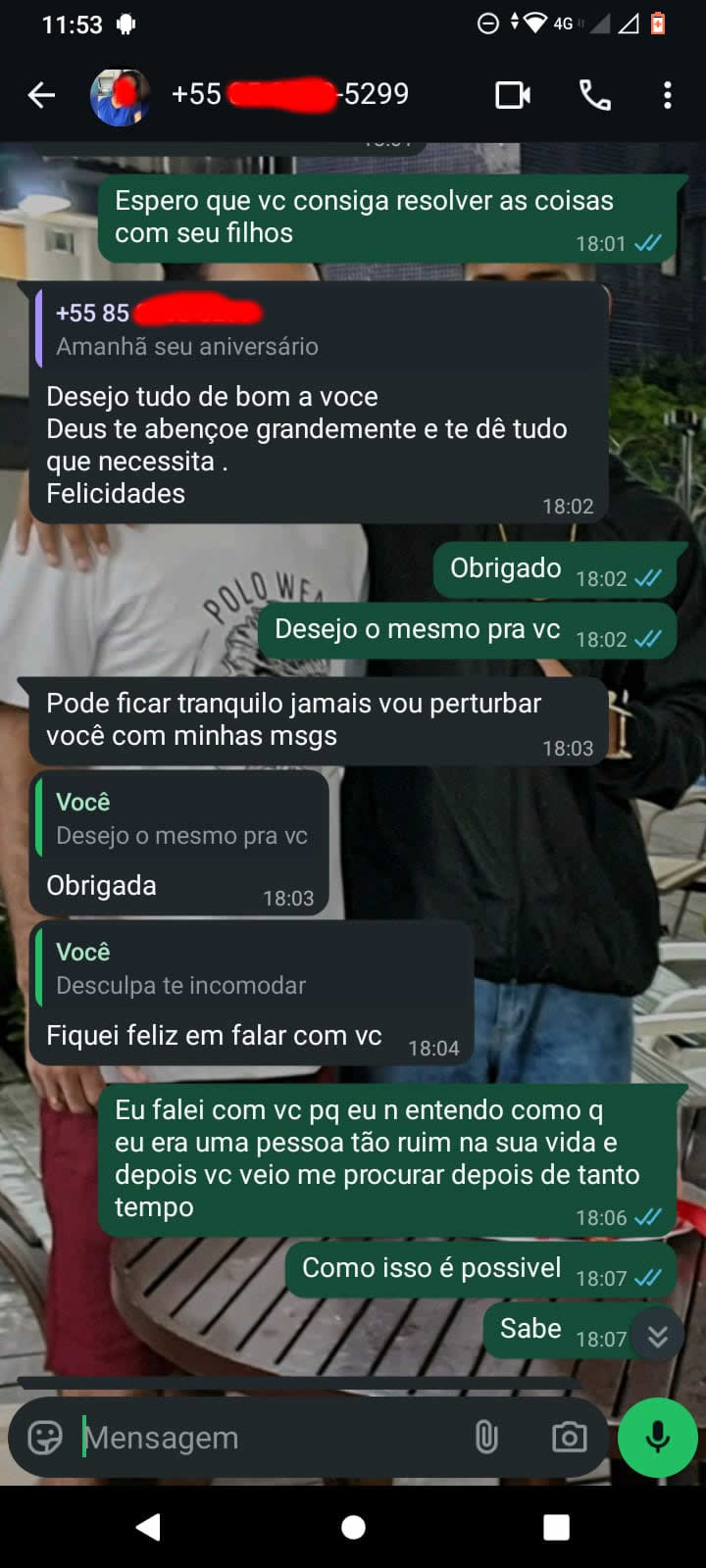
Task: Attach a file with the paperclip
Action: (x=486, y=1438)
